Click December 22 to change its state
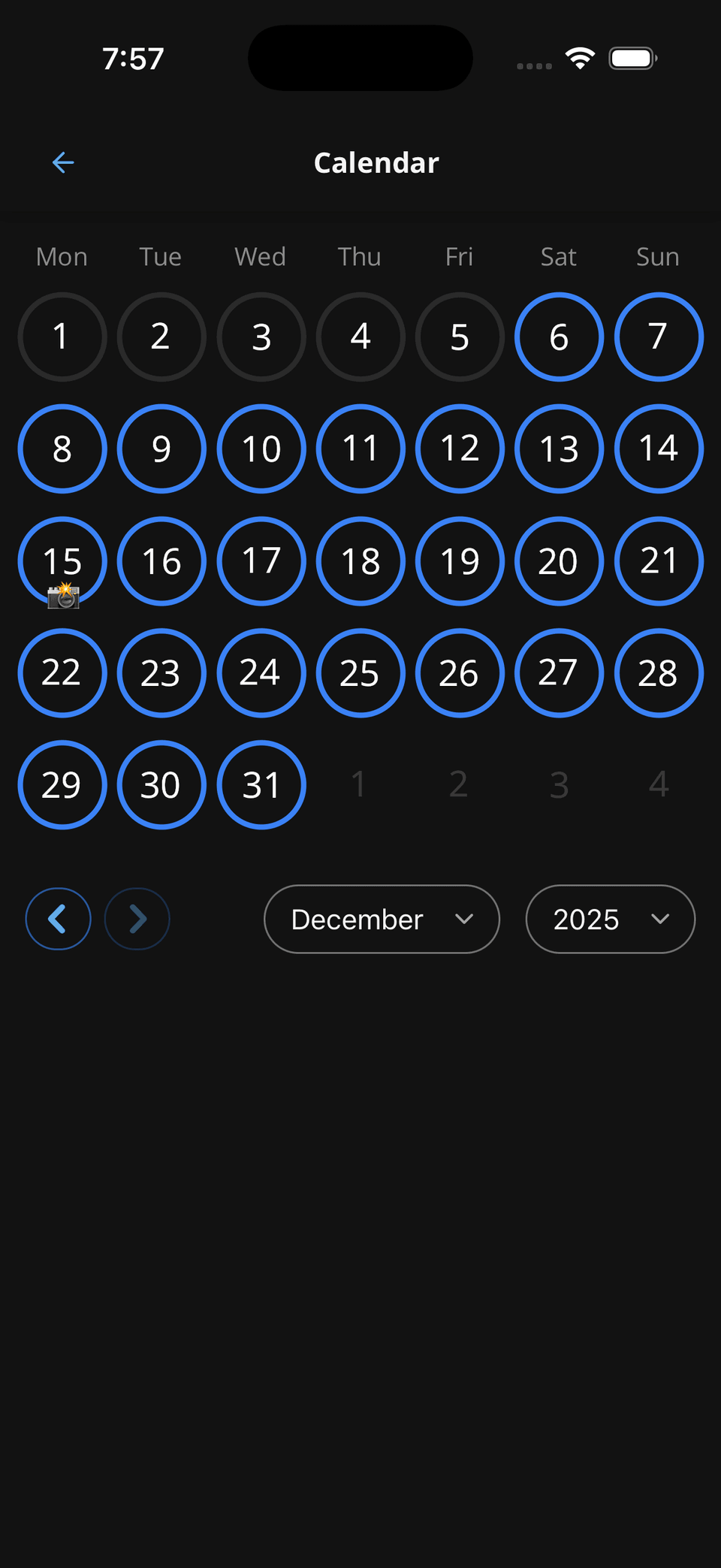The width and height of the screenshot is (721, 1568). pyautogui.click(x=62, y=673)
